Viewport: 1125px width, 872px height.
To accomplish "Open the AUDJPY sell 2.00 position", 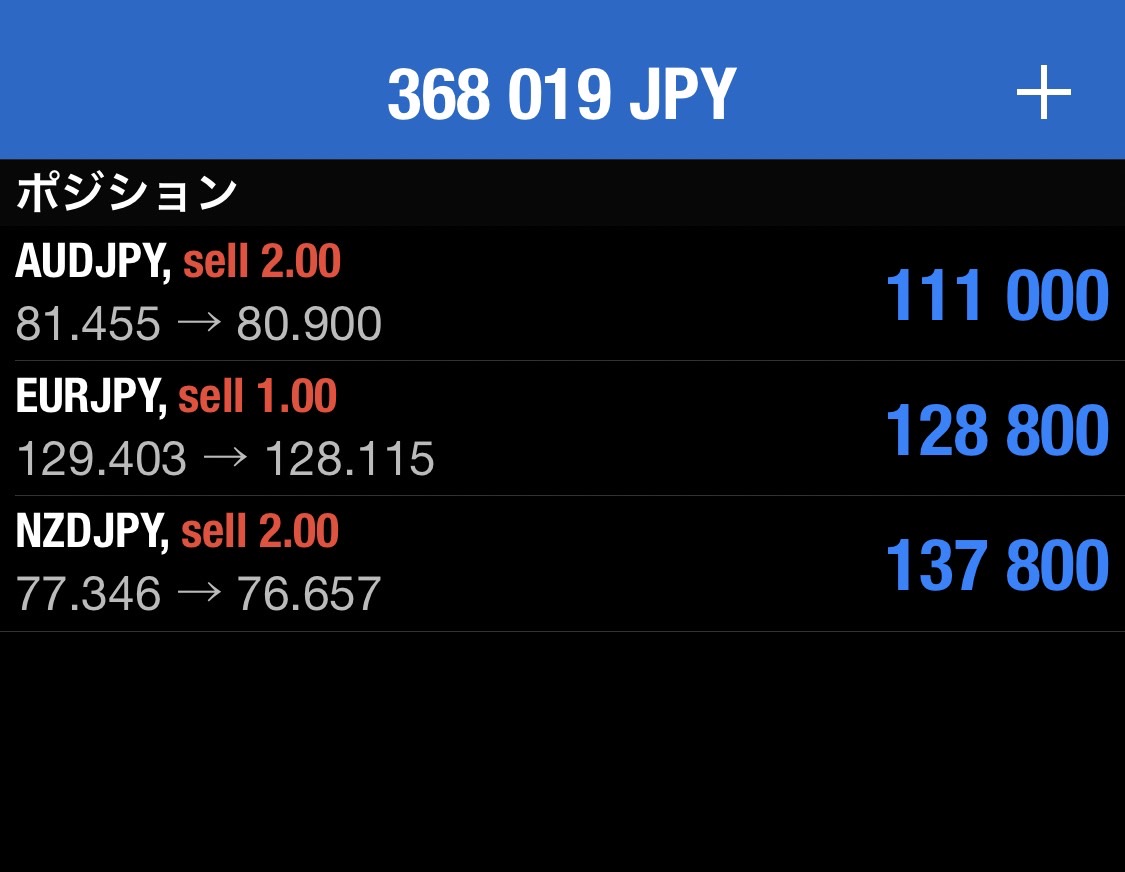I will click(x=562, y=293).
